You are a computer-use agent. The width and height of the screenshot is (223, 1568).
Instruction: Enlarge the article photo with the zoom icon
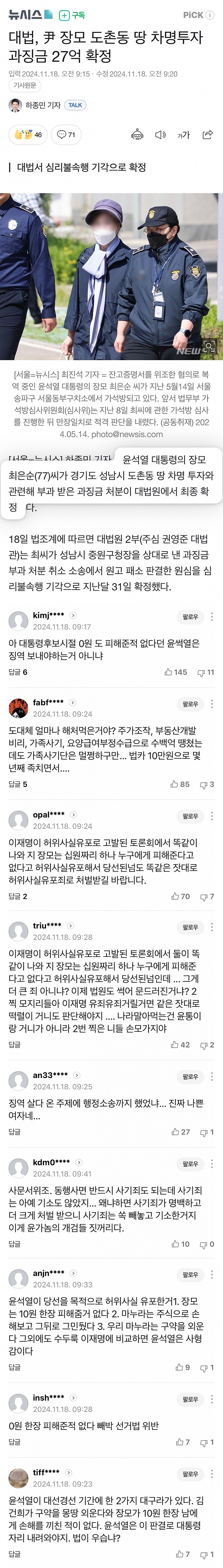coord(208,346)
